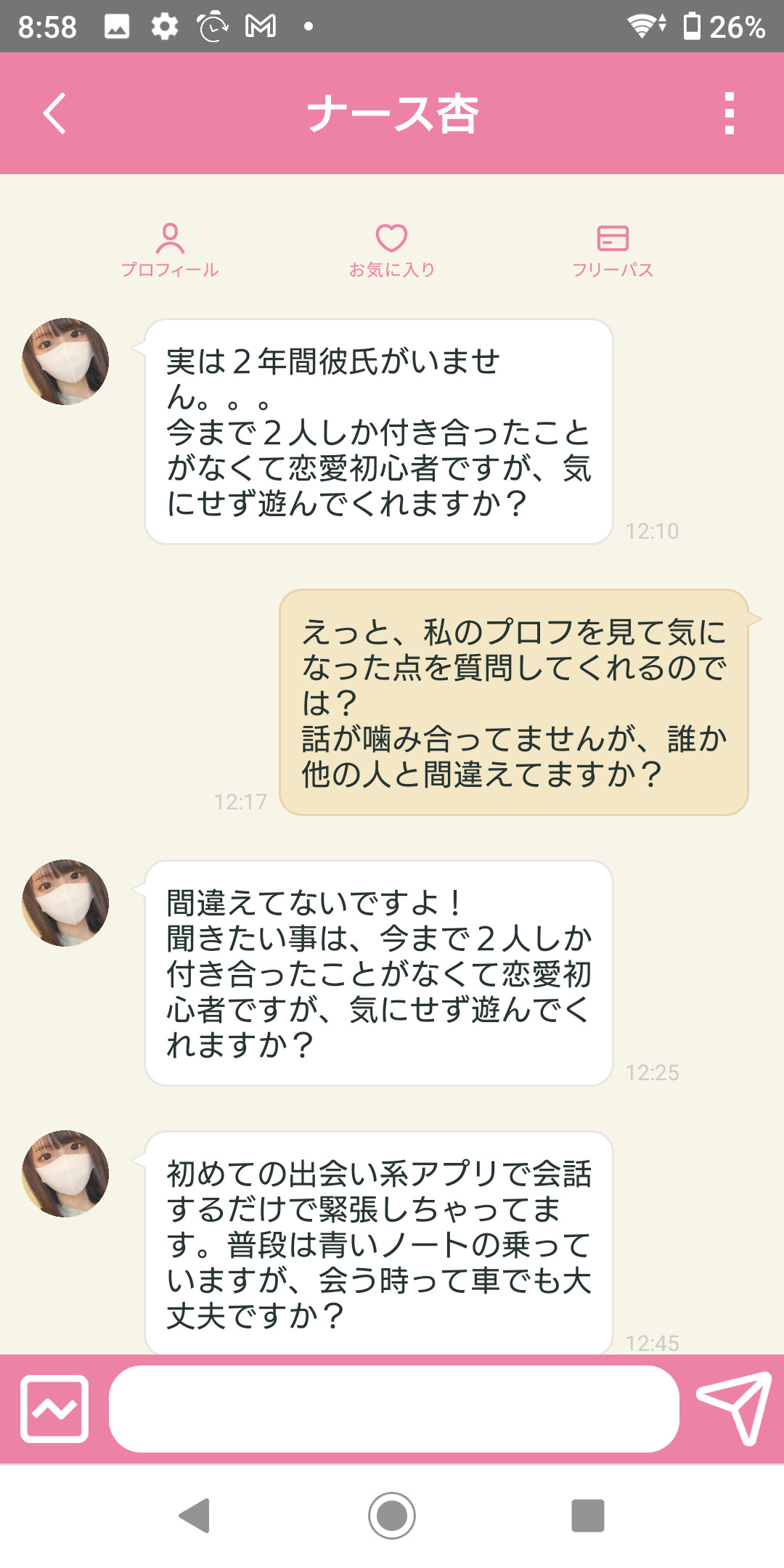The height and width of the screenshot is (1568, 784).
Task: Open recent apps with the square button
Action: [587, 1516]
